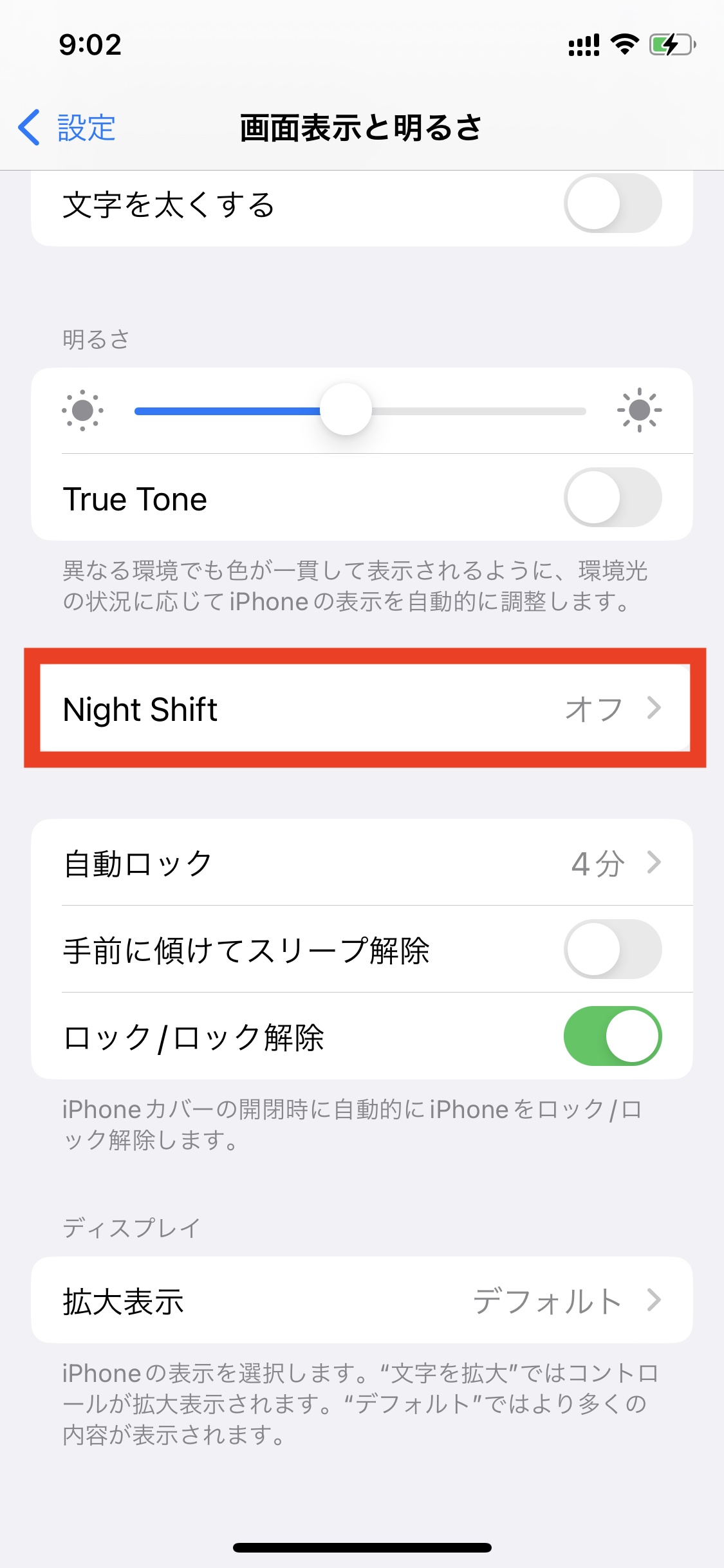724x1568 pixels.
Task: Open 拡大表示 setting
Action: pyautogui.click(x=362, y=1300)
